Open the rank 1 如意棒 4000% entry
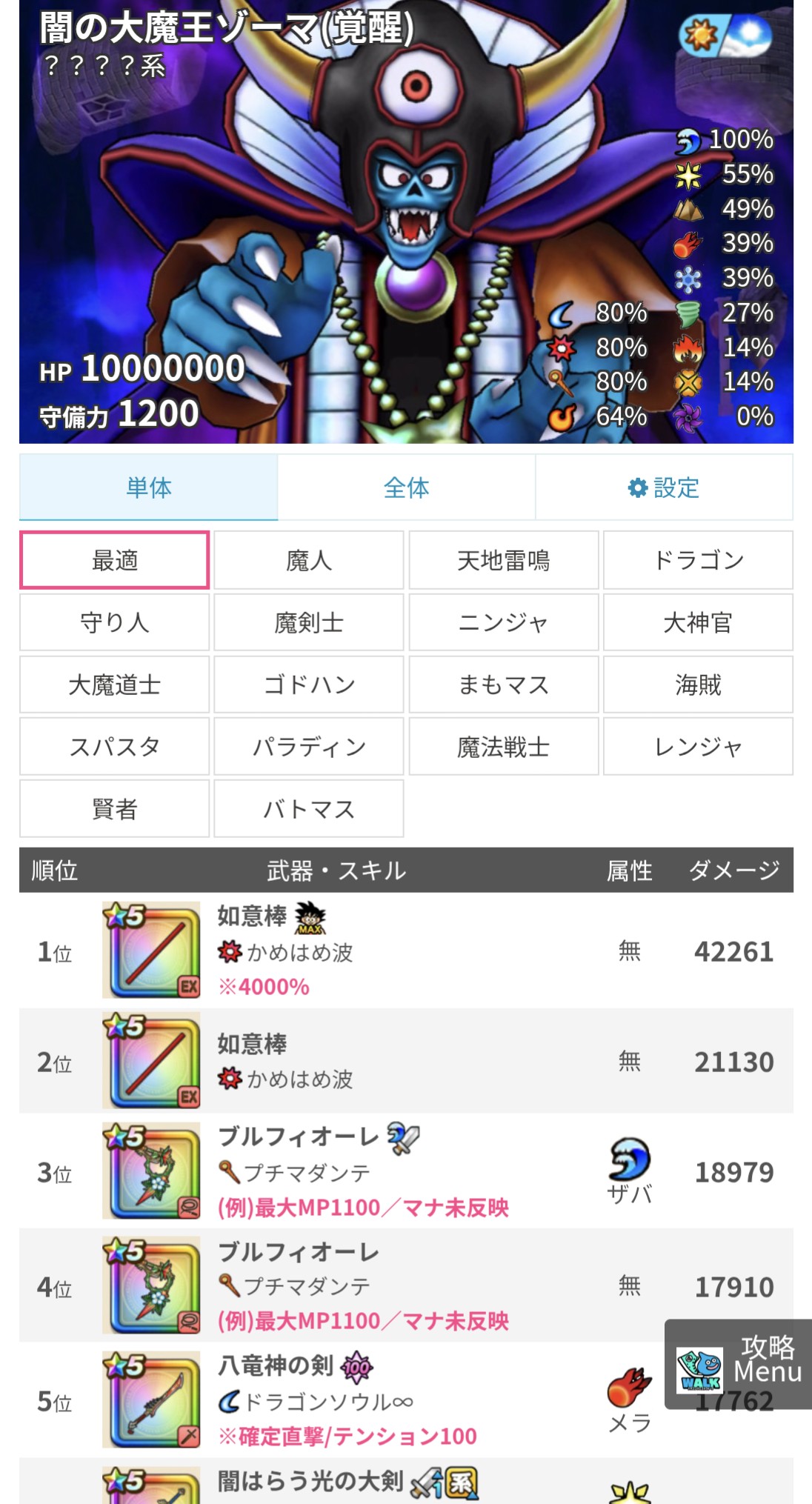This screenshot has width=812, height=1504. click(406, 951)
